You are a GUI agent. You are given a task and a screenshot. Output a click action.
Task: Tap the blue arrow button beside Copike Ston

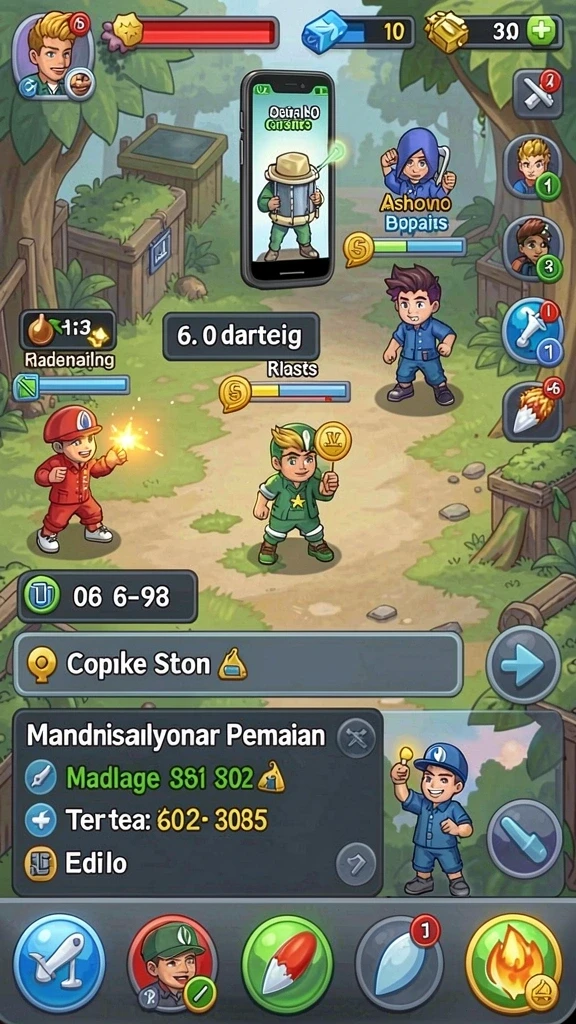click(524, 665)
